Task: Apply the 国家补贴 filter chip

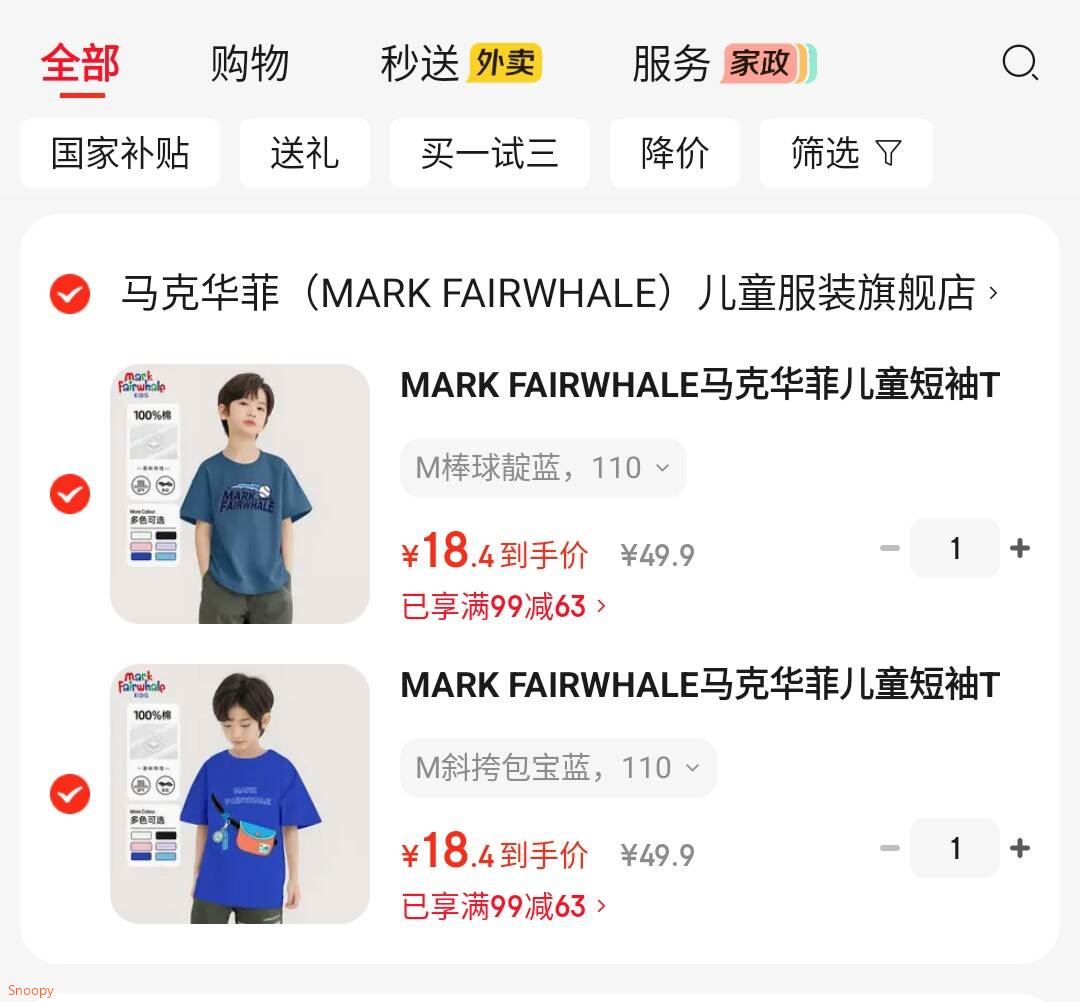Action: coord(120,153)
